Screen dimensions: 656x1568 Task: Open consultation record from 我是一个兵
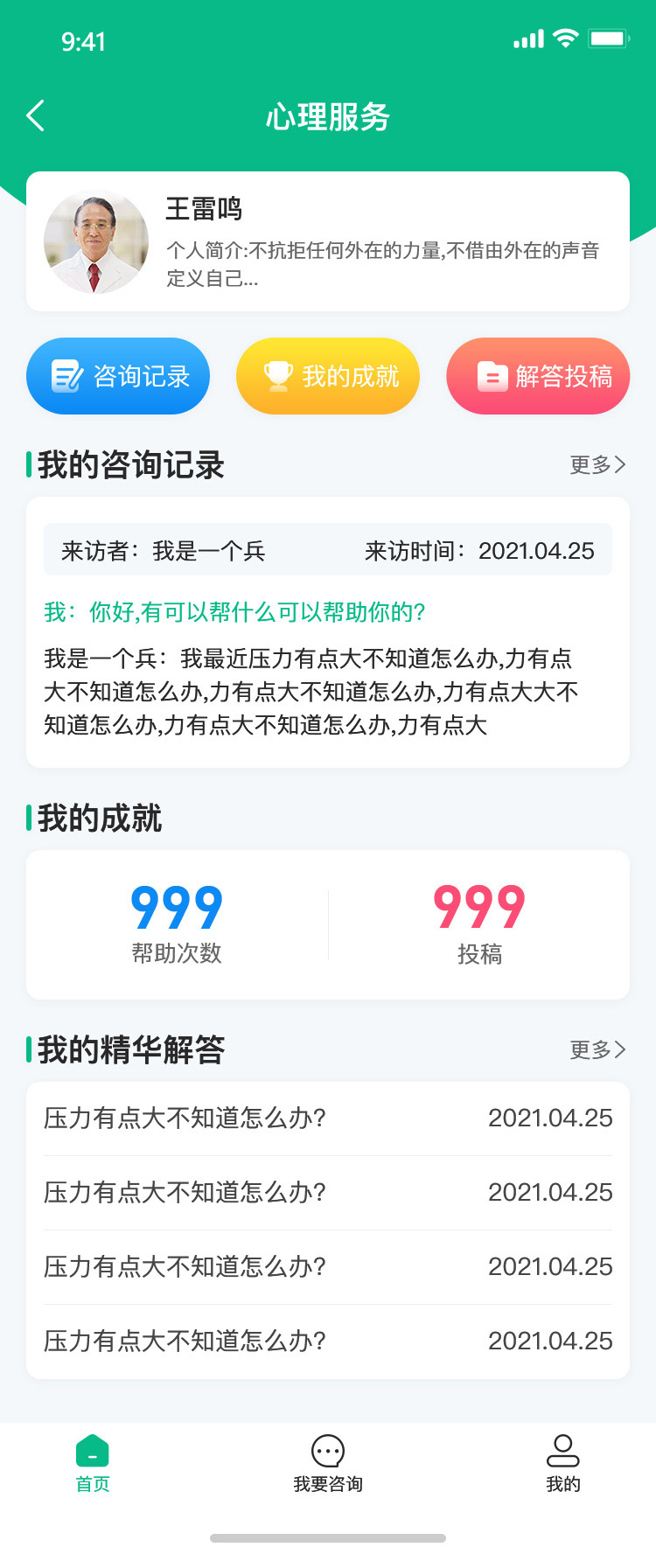point(328,632)
